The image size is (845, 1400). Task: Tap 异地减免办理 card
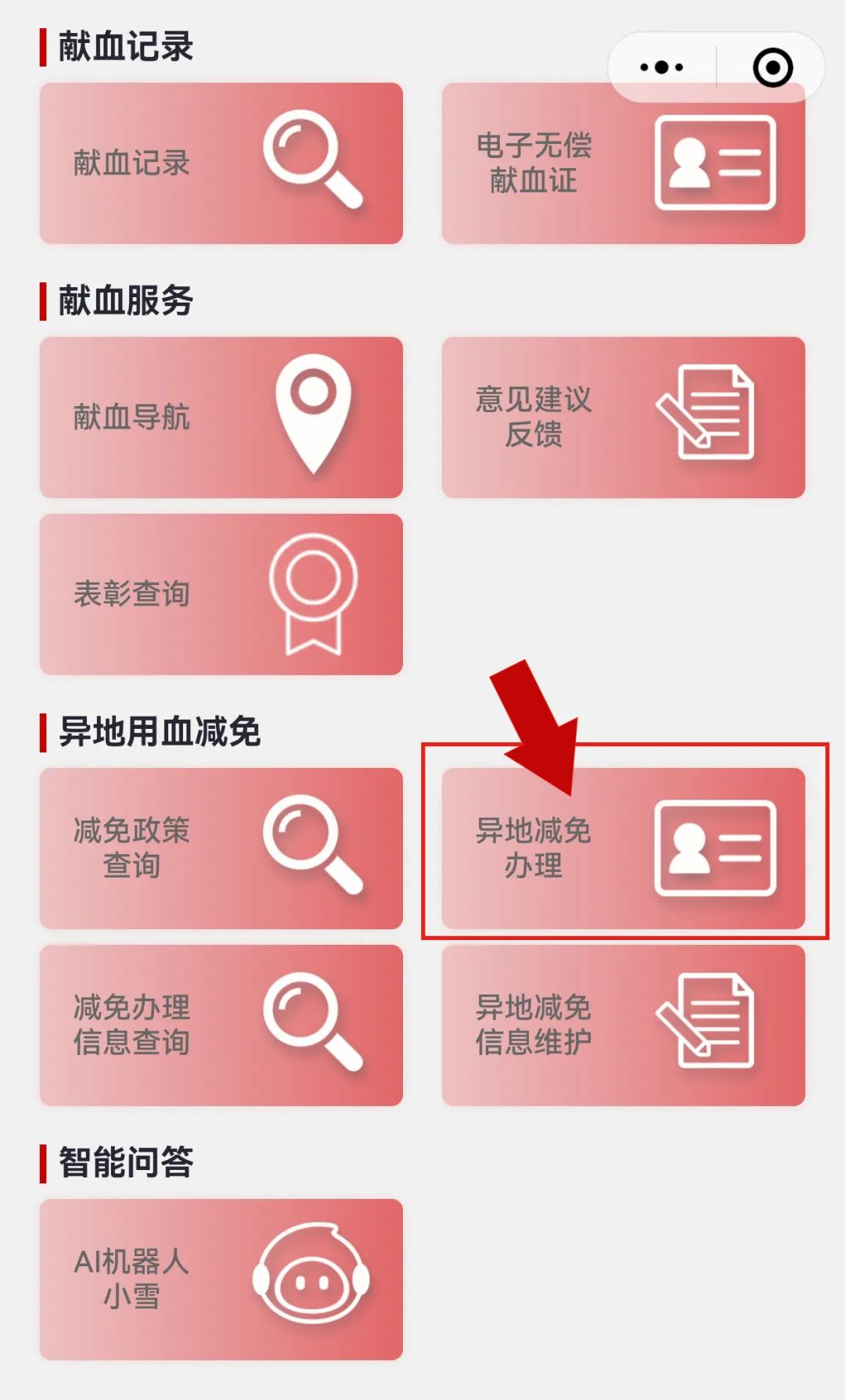623,849
